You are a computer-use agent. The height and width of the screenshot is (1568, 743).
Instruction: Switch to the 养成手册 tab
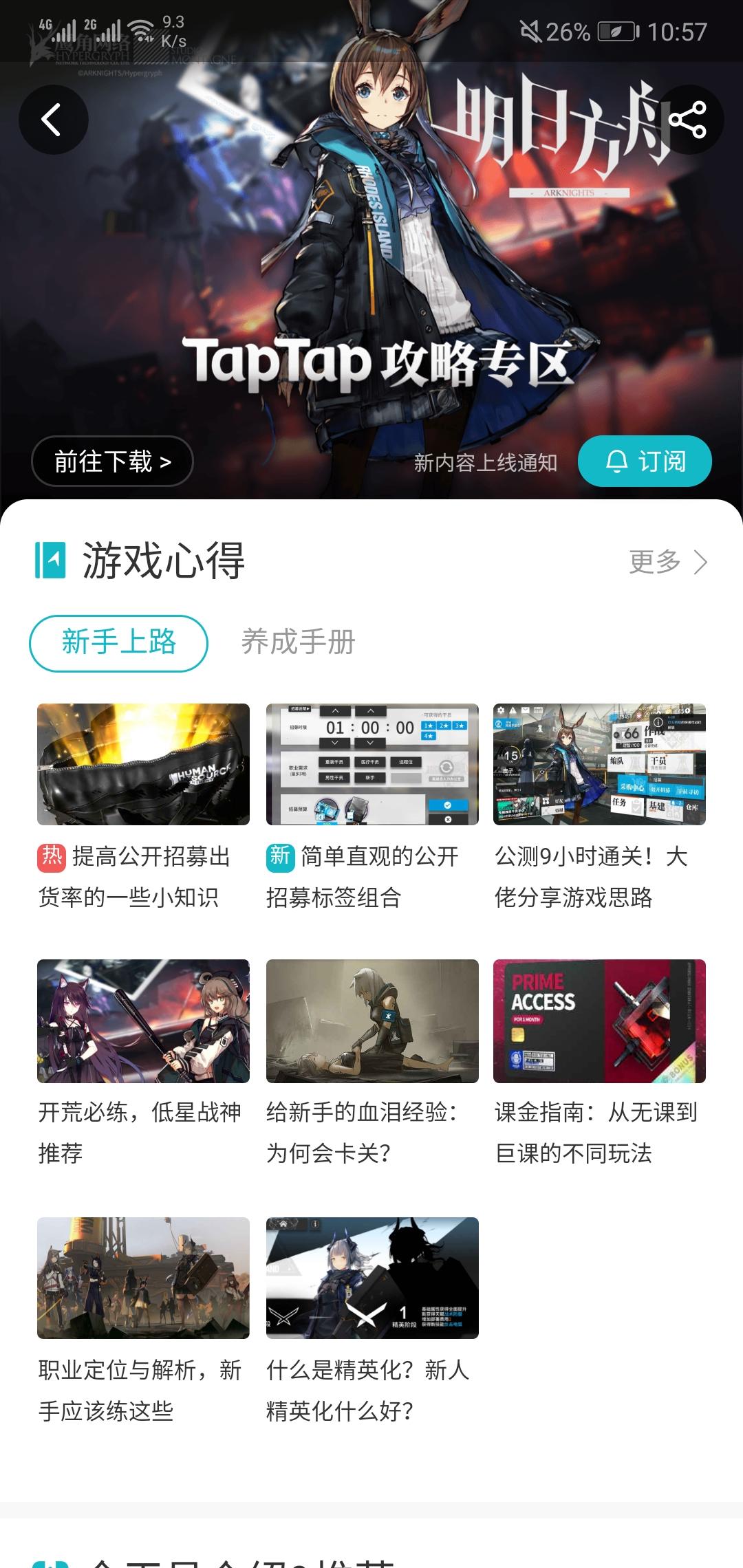[298, 642]
